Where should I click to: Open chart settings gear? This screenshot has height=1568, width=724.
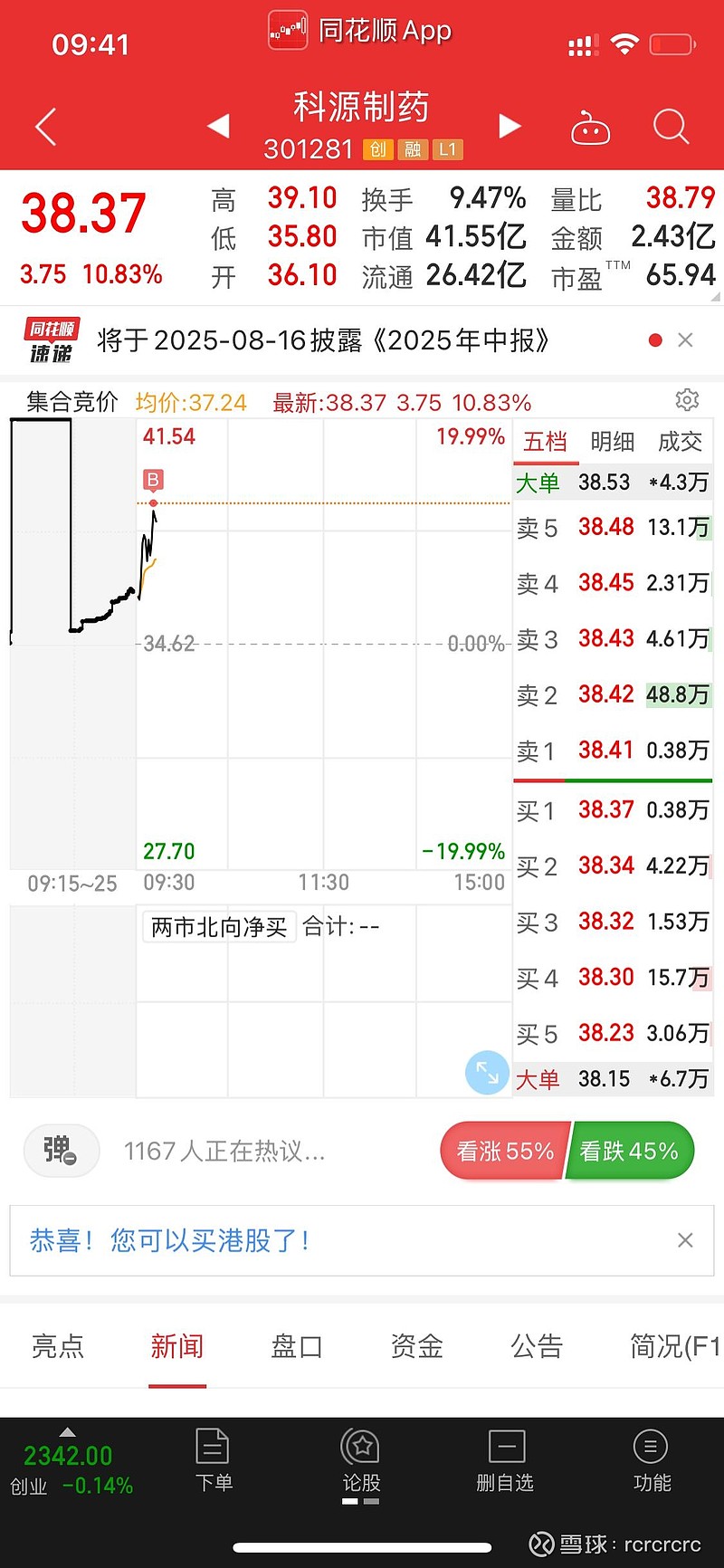pyautogui.click(x=687, y=400)
